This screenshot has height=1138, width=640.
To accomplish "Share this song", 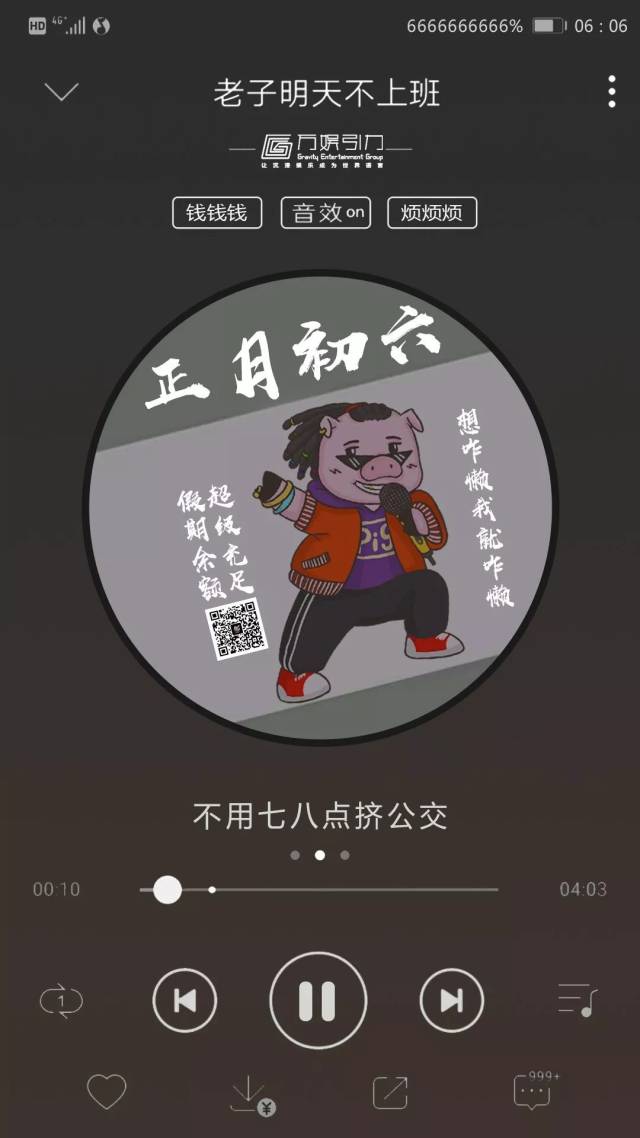I will point(390,1092).
